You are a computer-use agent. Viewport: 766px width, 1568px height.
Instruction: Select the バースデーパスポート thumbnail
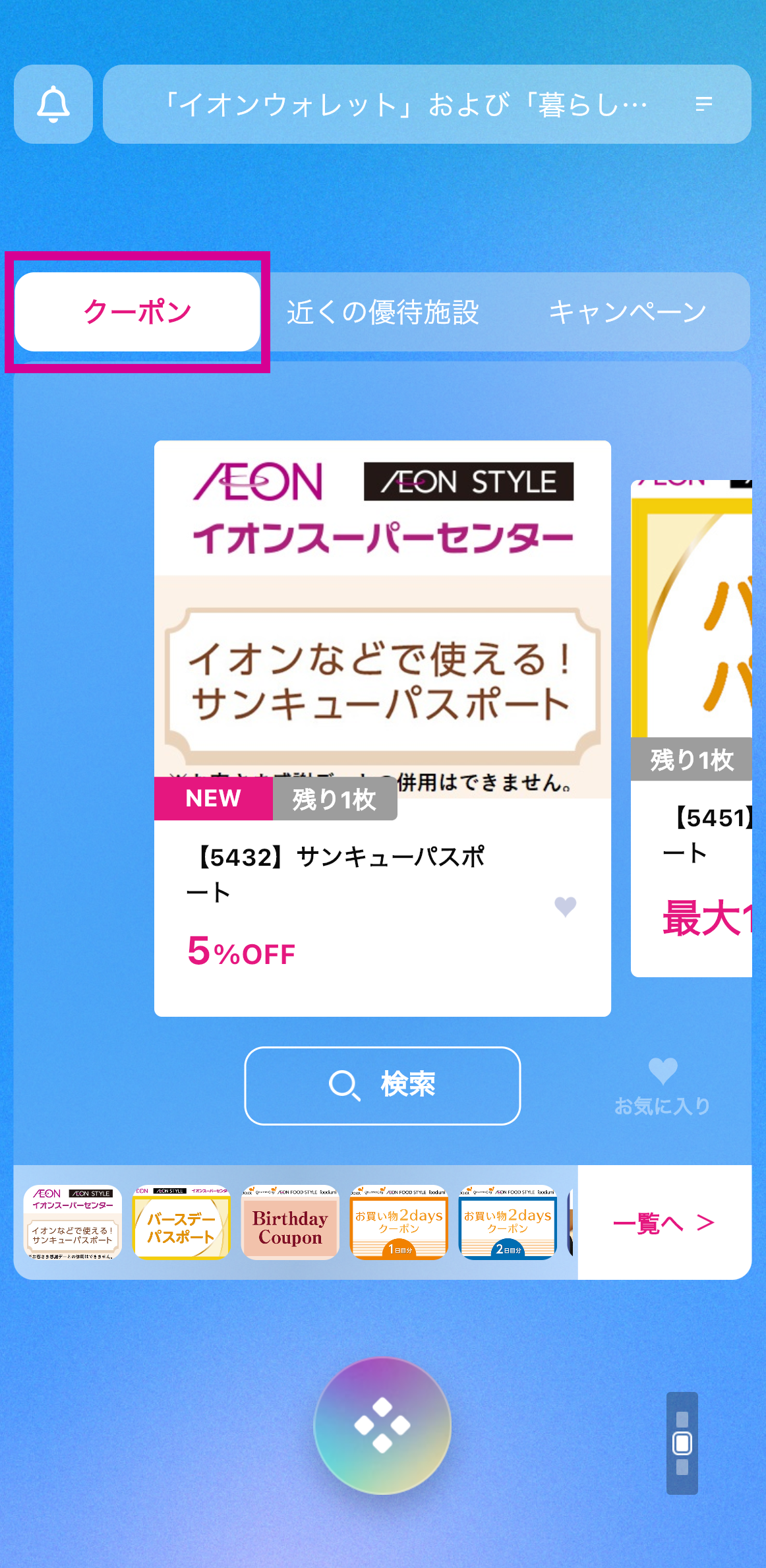(181, 1222)
